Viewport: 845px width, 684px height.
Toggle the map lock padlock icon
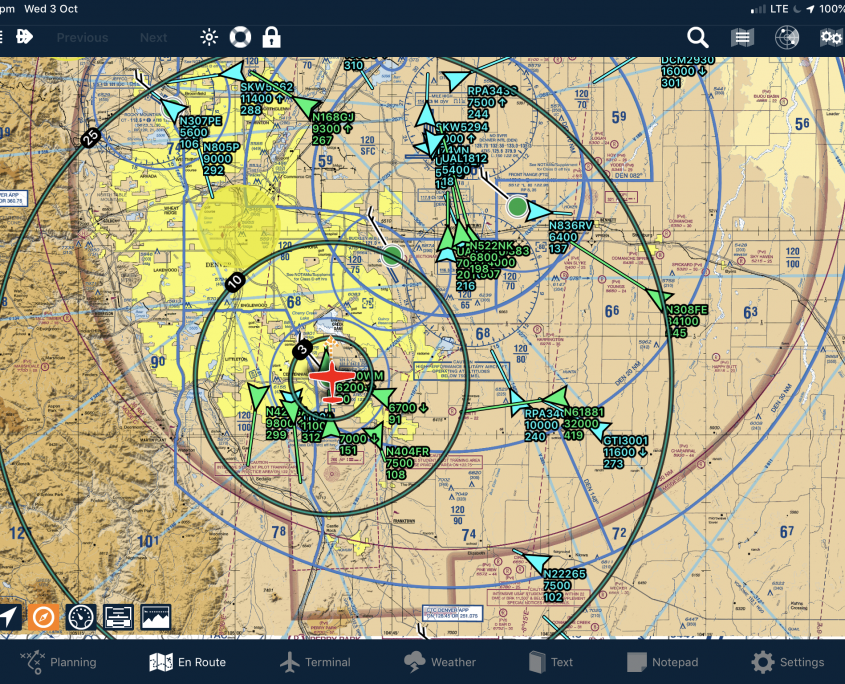point(271,37)
